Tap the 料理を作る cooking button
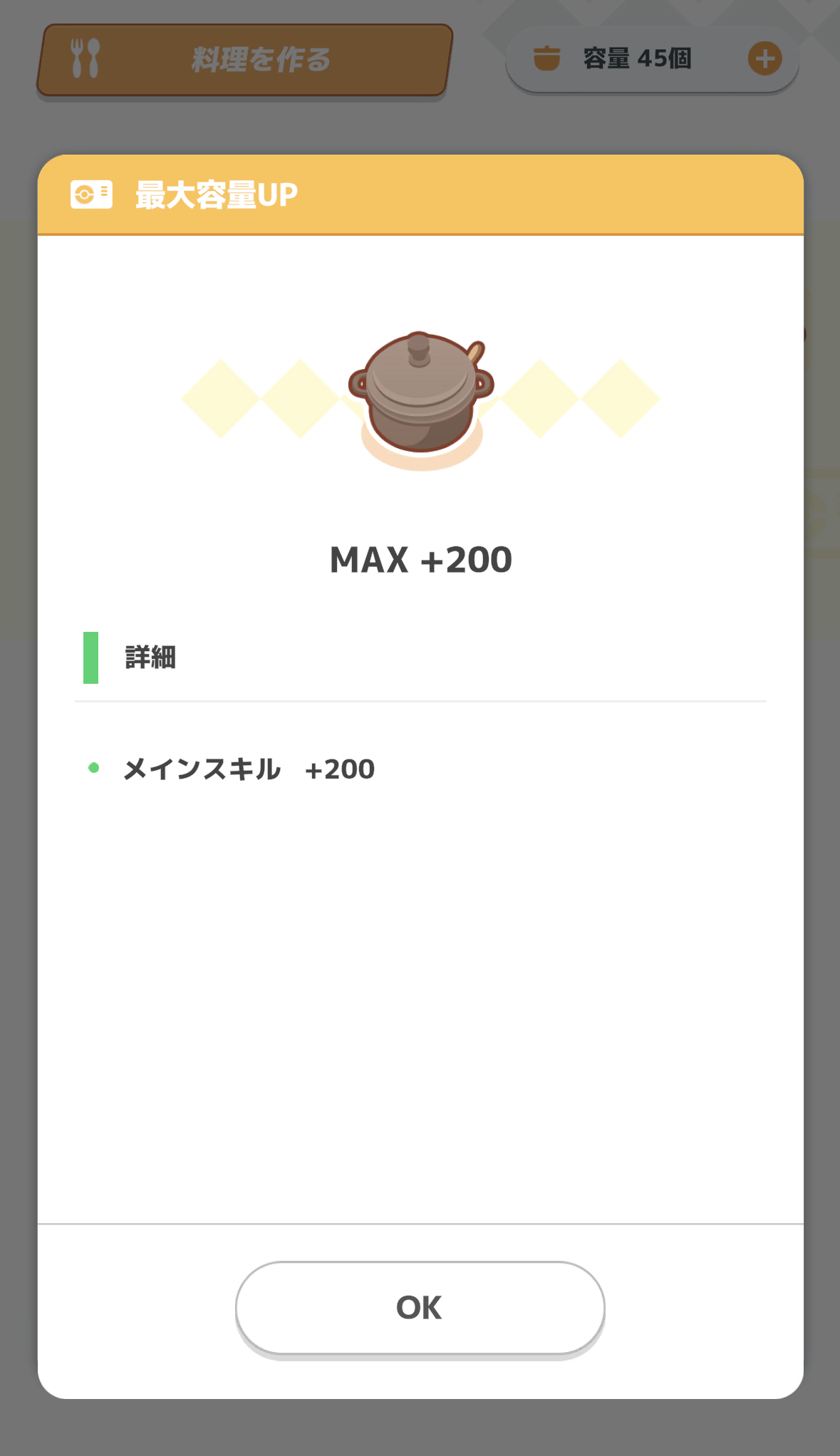This screenshot has height=1456, width=840. pyautogui.click(x=244, y=60)
